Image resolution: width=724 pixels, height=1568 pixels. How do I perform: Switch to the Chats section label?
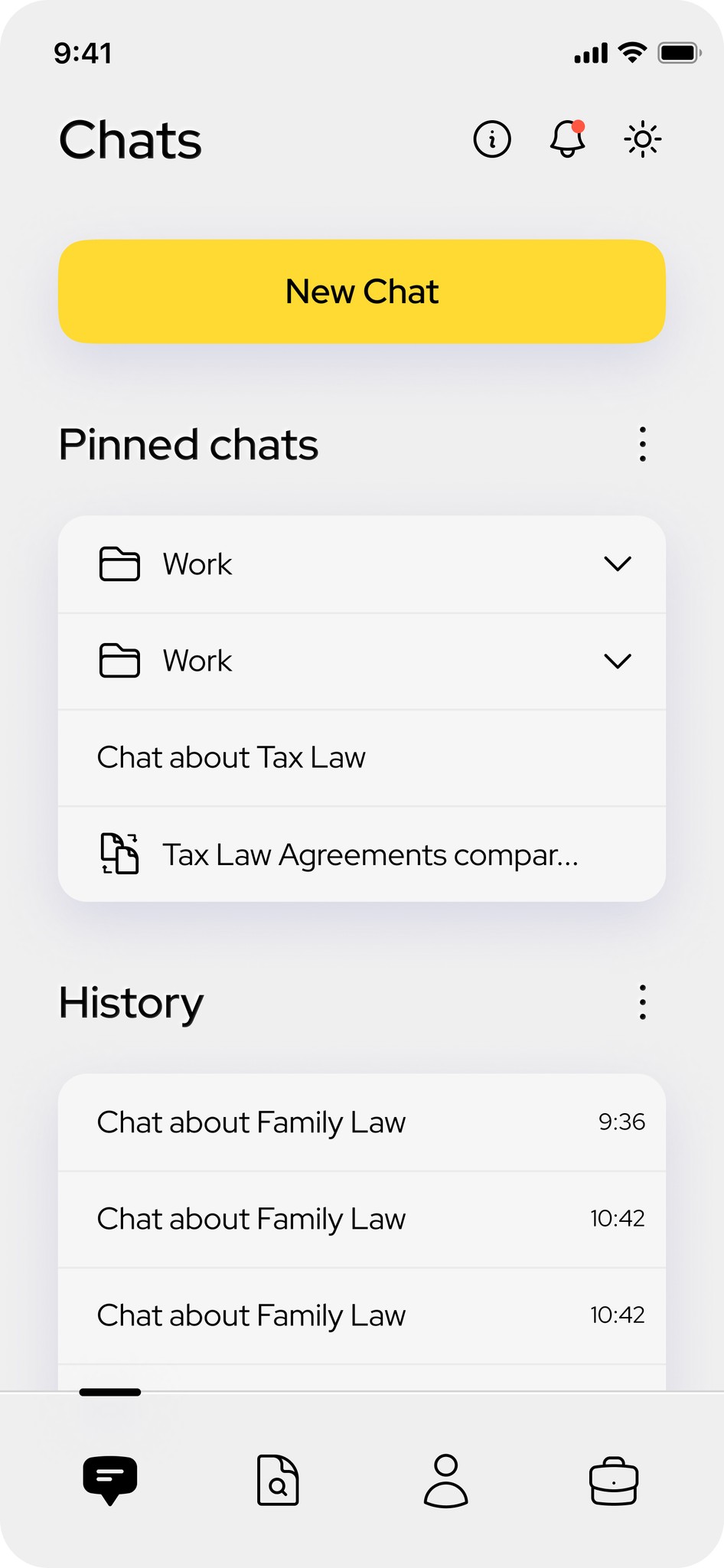(x=129, y=139)
